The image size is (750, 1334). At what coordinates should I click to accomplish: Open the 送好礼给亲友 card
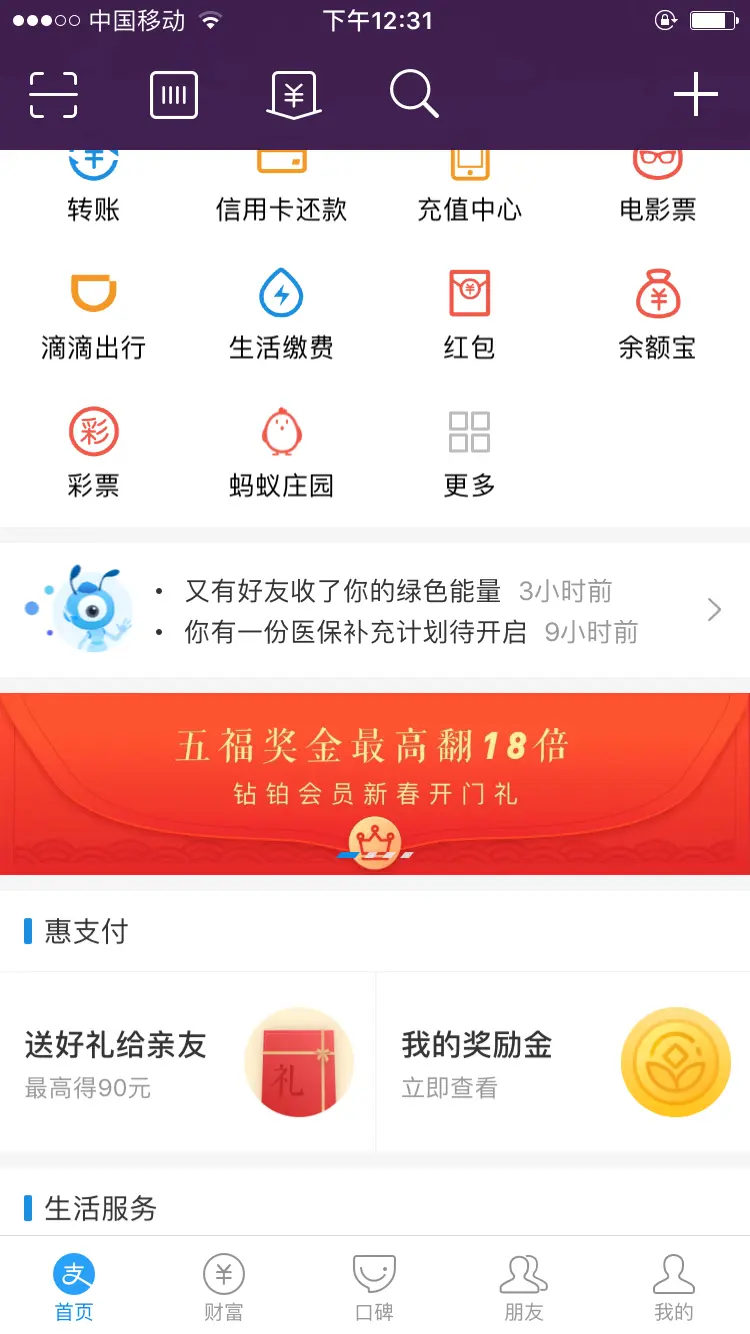187,1062
